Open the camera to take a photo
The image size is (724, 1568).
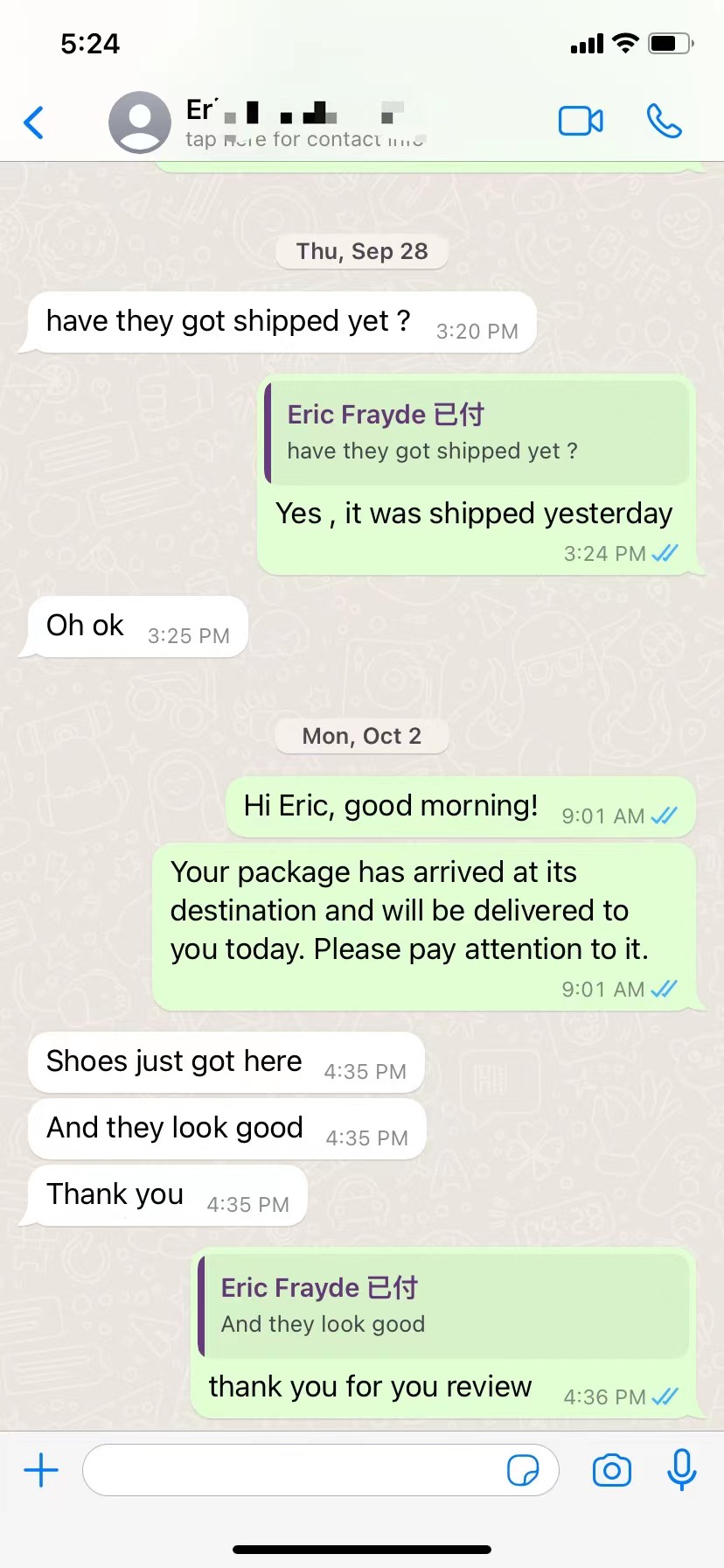(x=611, y=1470)
